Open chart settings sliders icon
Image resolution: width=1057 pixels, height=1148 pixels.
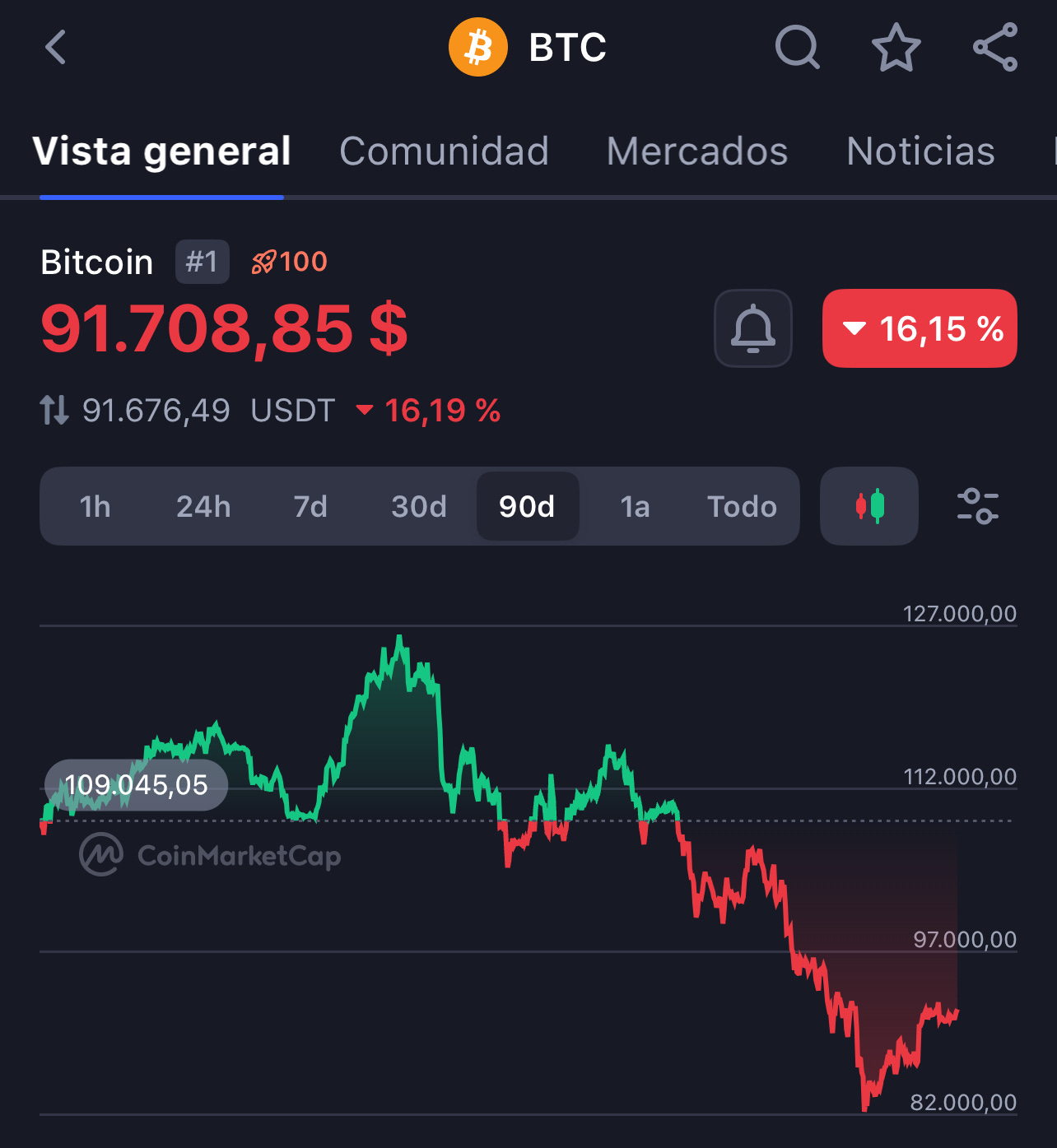pyautogui.click(x=978, y=506)
